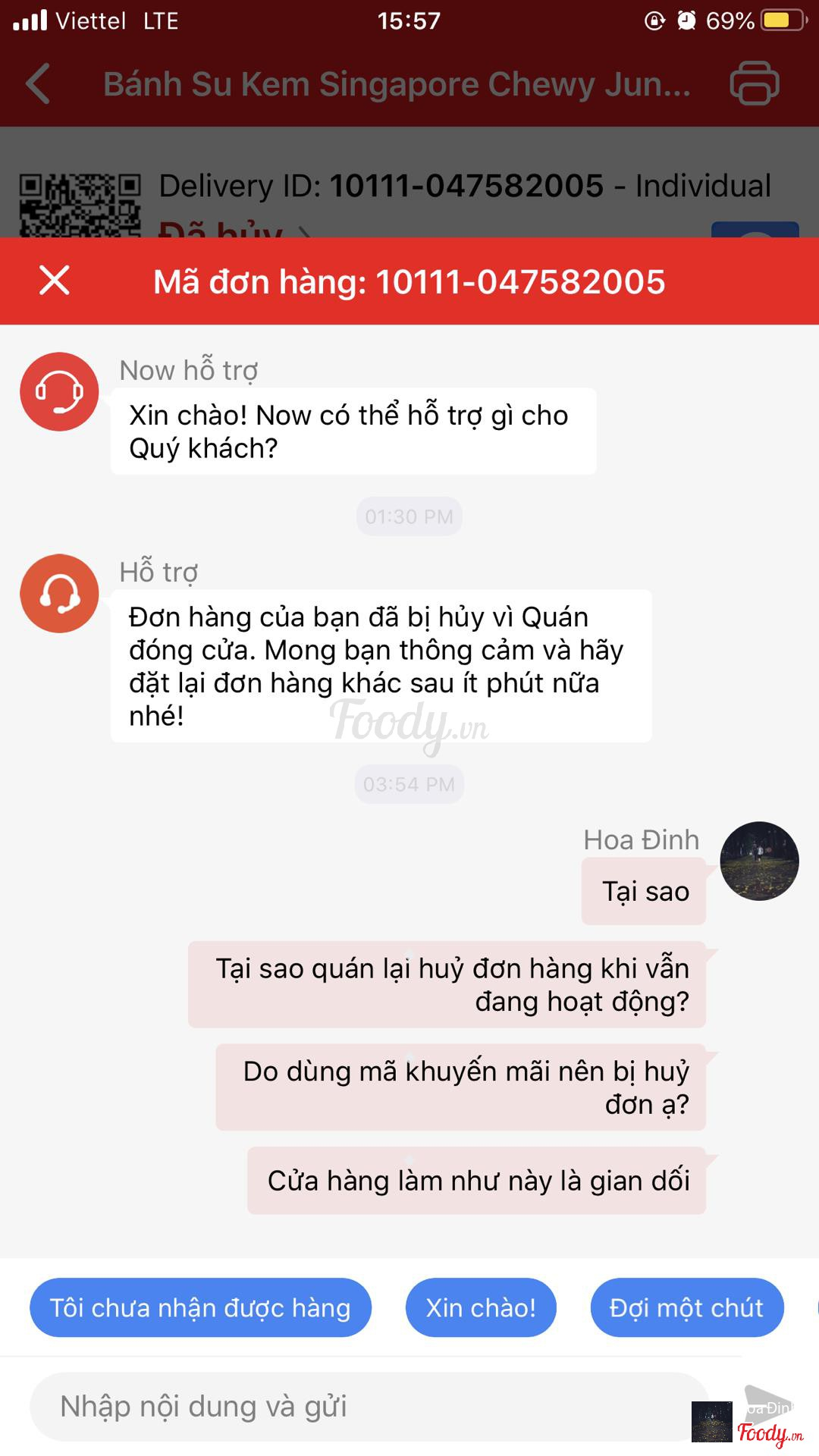Go back from the order details
This screenshot has height=1456, width=819.
(x=38, y=84)
